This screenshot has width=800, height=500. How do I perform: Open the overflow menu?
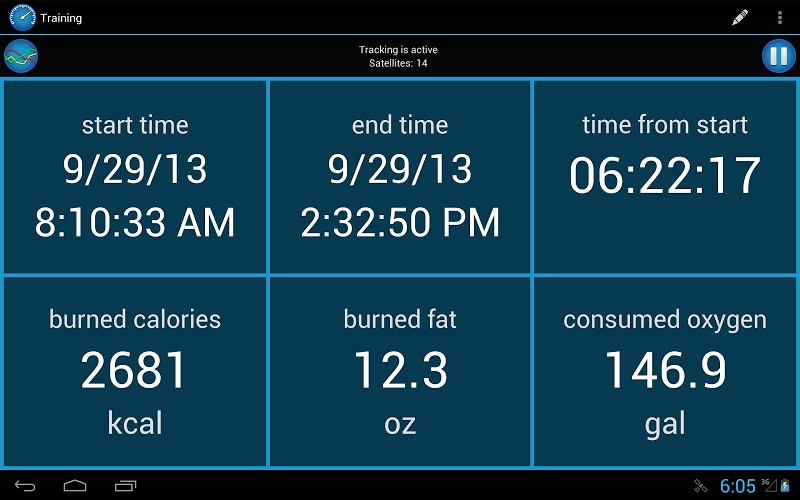tap(780, 17)
